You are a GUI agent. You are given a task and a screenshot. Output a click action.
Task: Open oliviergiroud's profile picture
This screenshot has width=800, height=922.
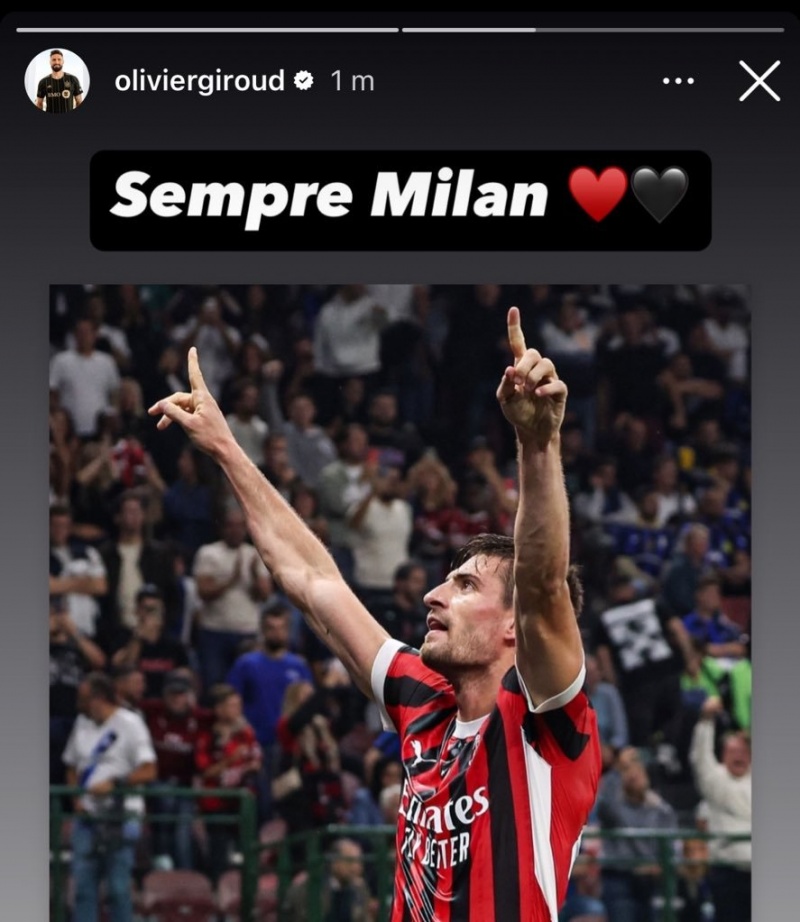pos(56,80)
